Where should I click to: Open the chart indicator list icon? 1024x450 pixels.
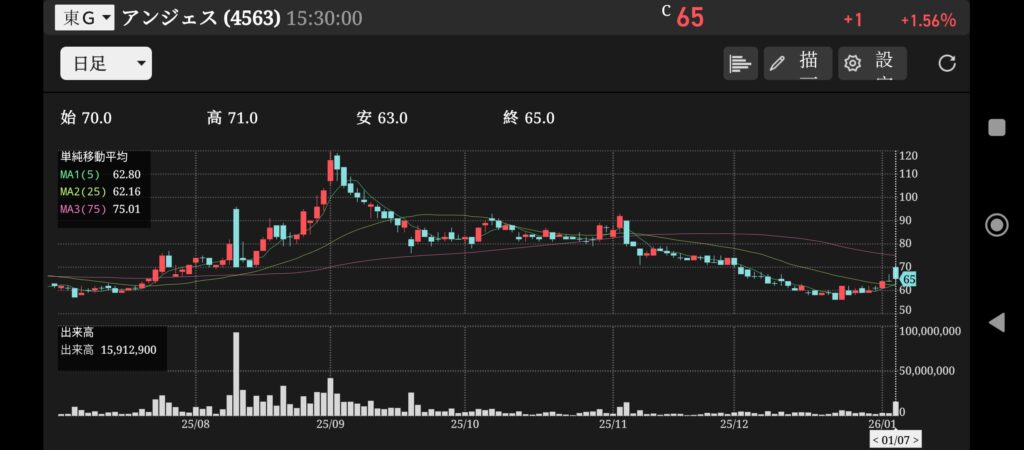click(x=740, y=64)
